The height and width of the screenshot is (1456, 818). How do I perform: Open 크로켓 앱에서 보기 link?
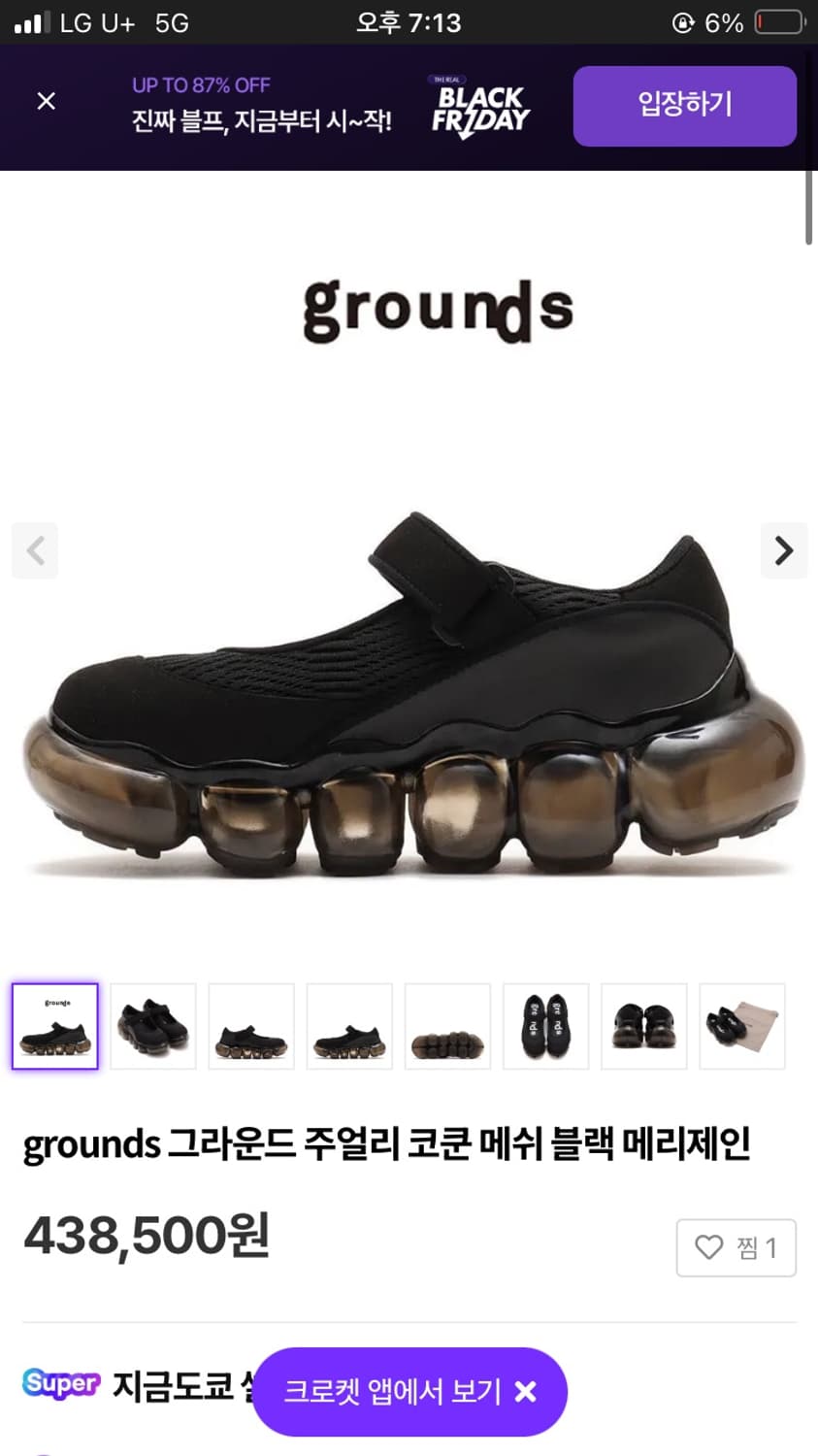pyautogui.click(x=393, y=1392)
